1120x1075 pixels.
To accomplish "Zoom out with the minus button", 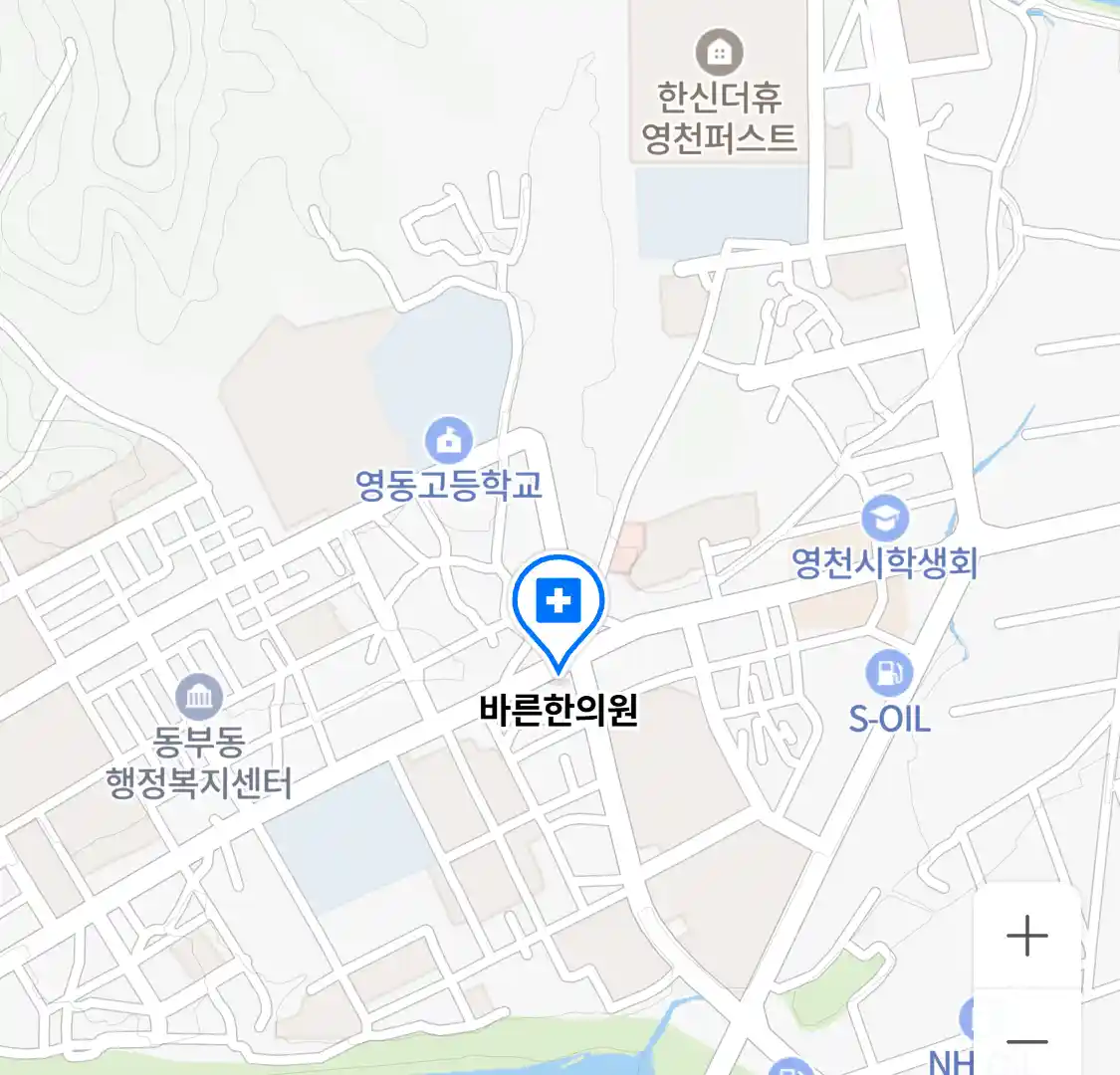I will 1026,1041.
